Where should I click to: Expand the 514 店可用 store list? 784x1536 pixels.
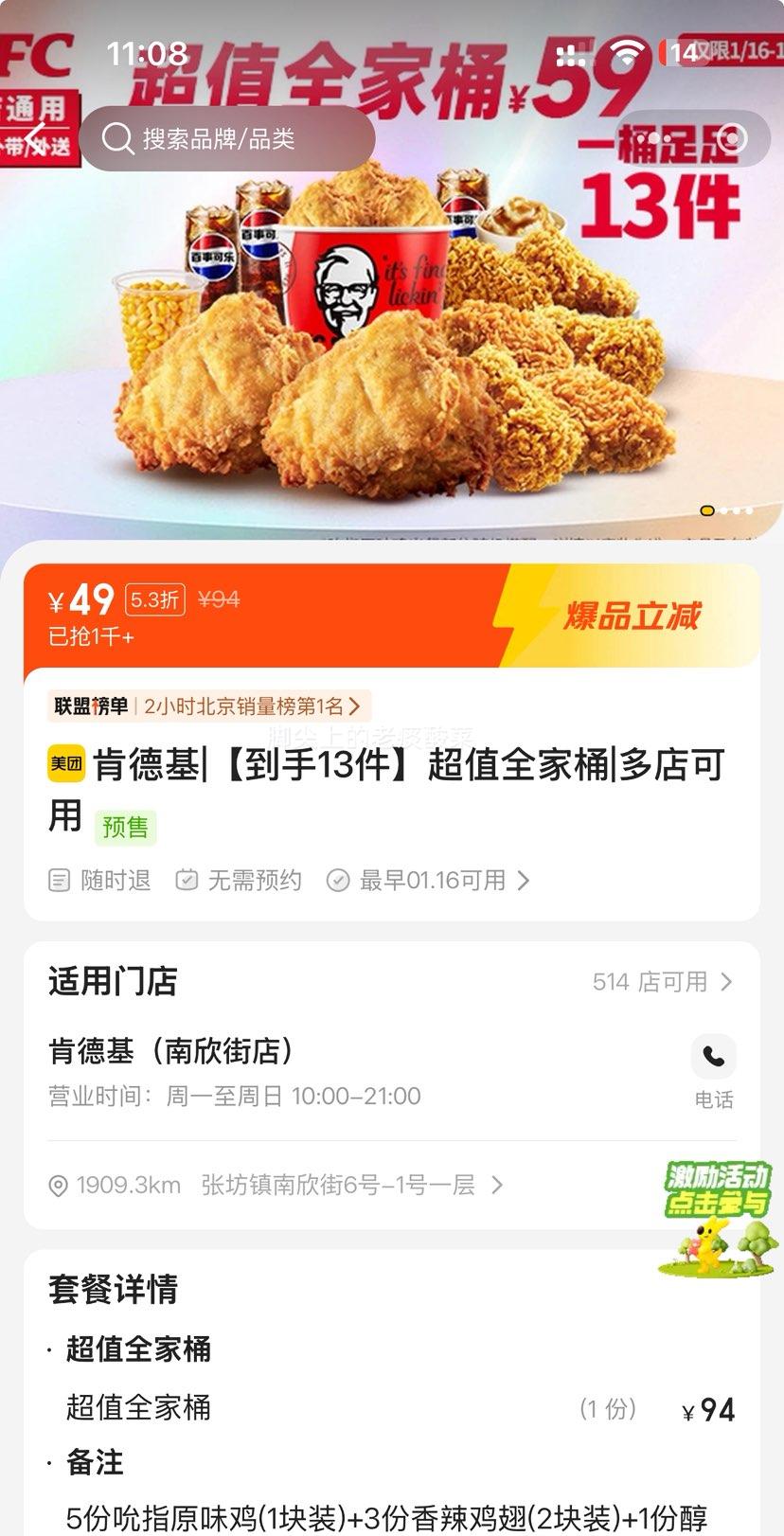click(663, 982)
